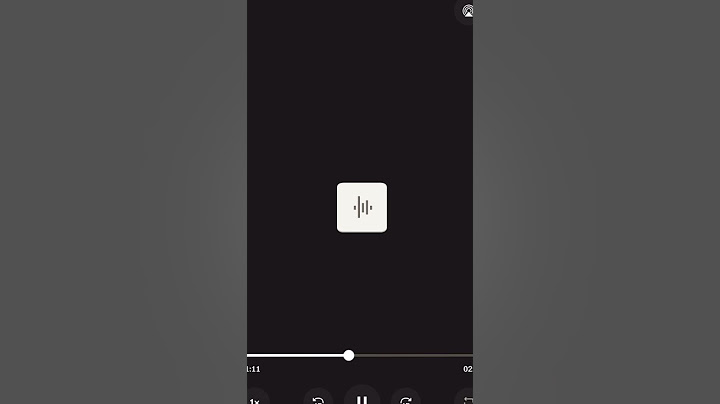This screenshot has height=404, width=720.
Task: Open the cast audio icon
Action: 466,11
